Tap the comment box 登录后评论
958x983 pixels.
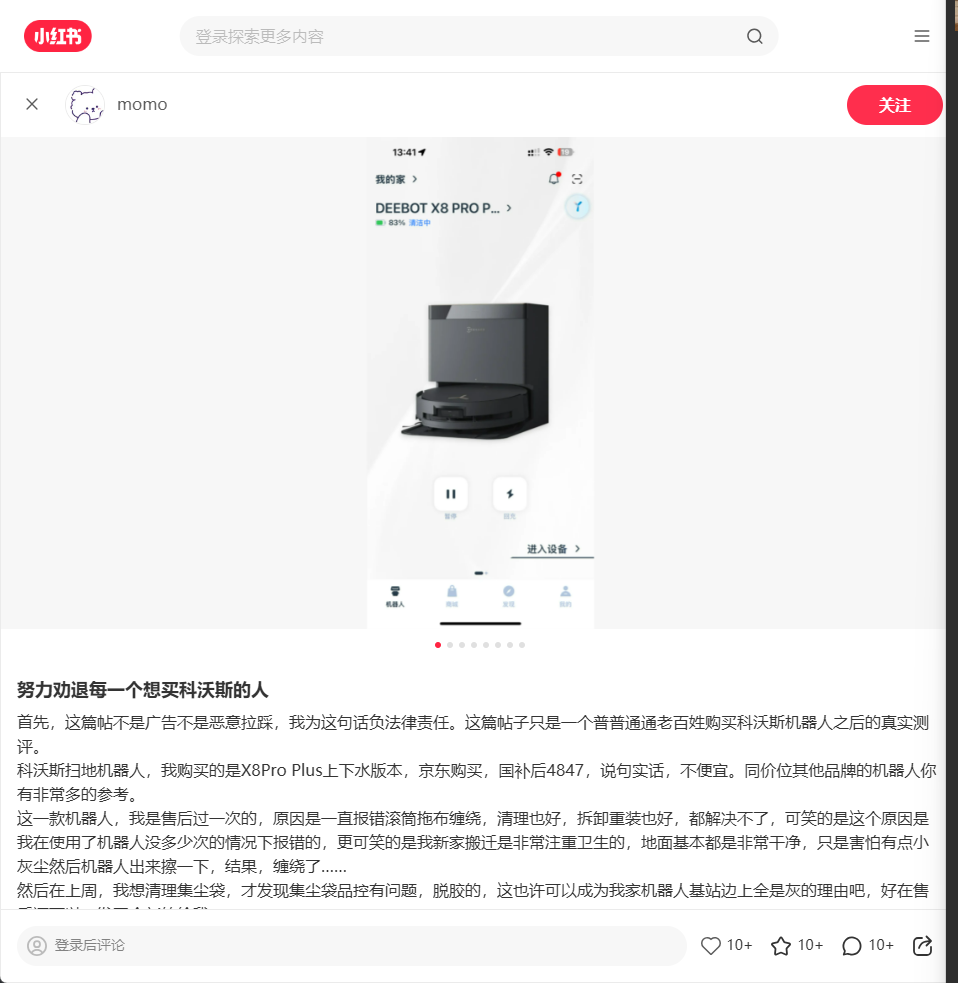tap(350, 945)
